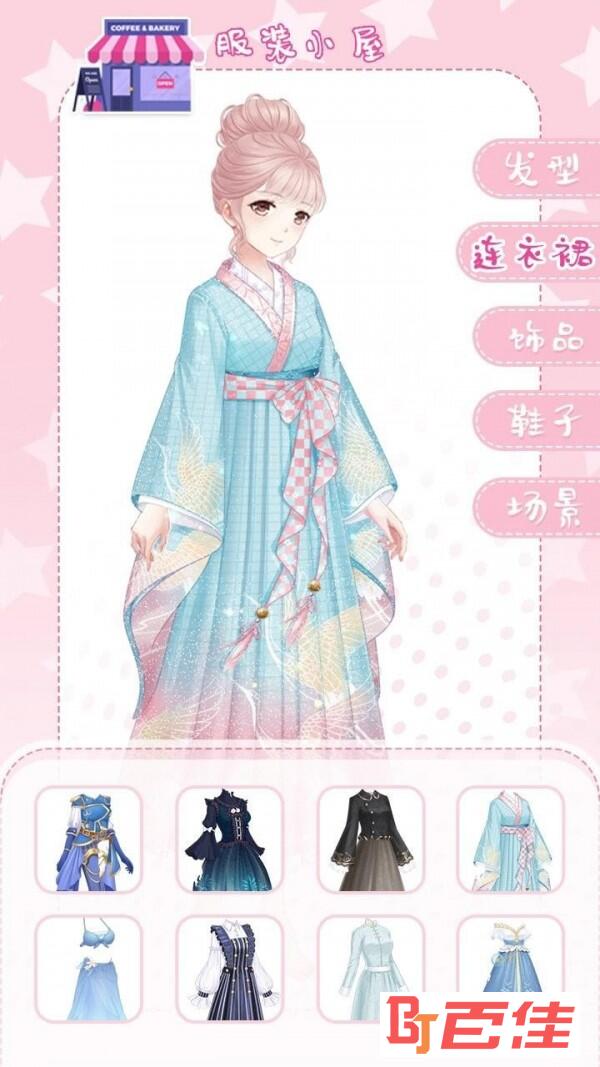Select the striped pinafore with white blouse
Viewport: 600px width, 1067px height.
[229, 968]
